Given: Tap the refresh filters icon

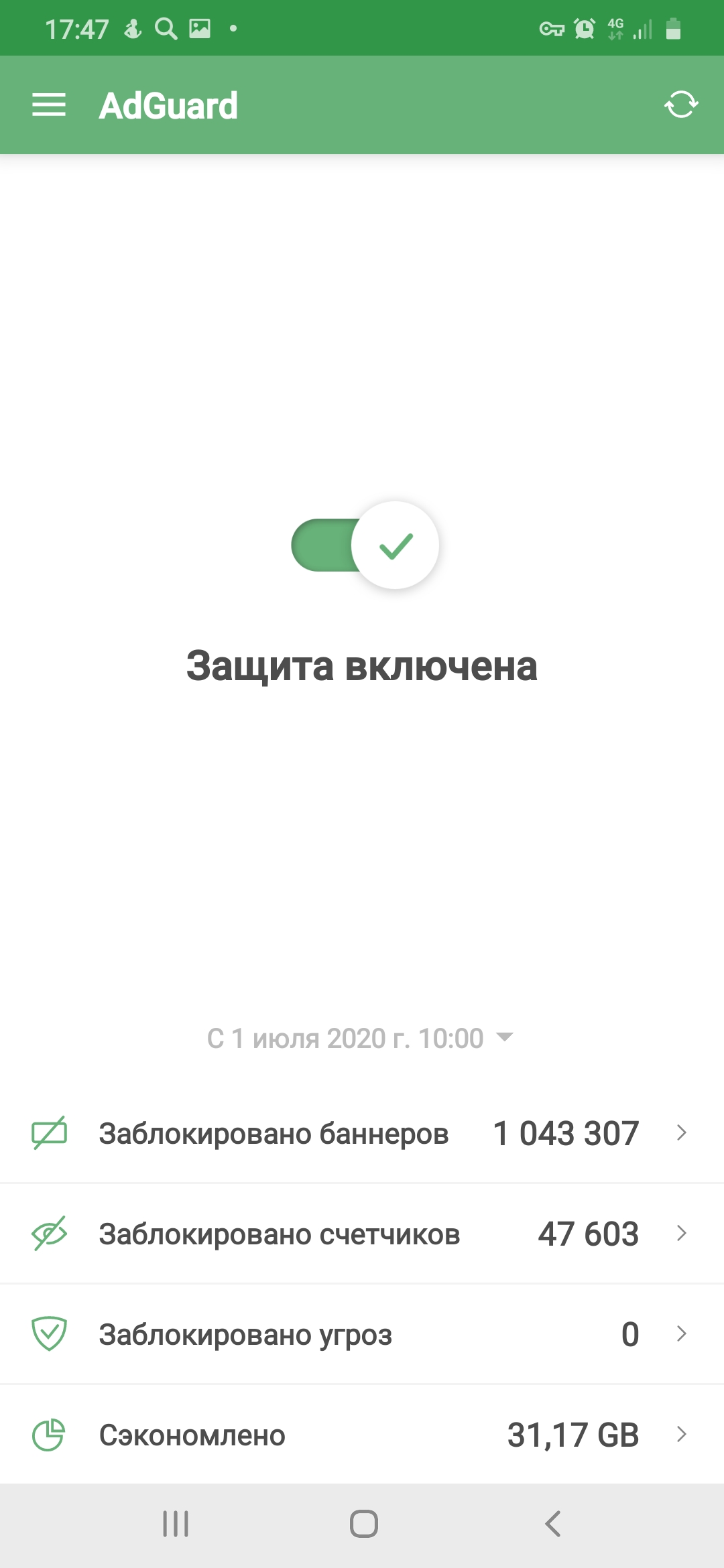Looking at the screenshot, I should click(681, 105).
